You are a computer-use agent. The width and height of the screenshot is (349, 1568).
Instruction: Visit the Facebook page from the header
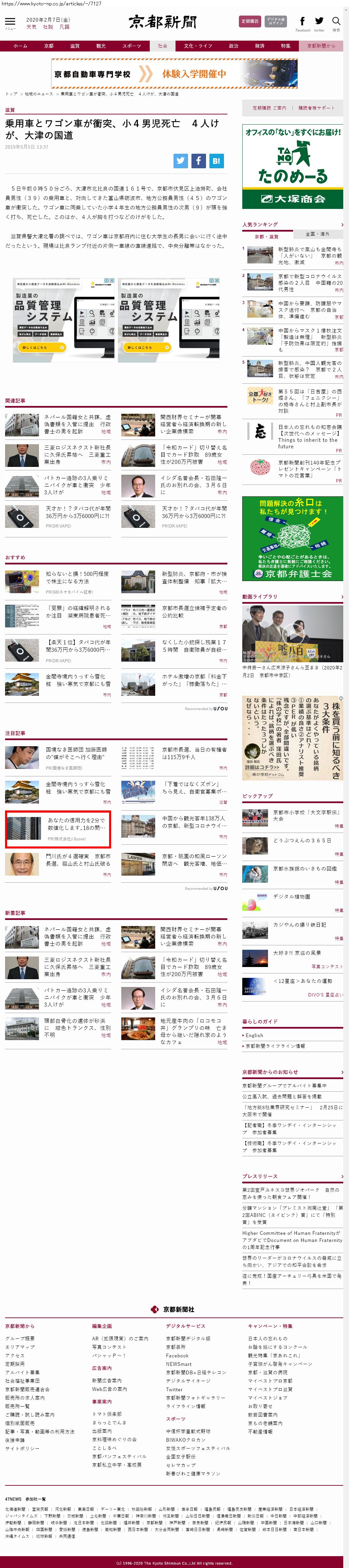coord(303,23)
